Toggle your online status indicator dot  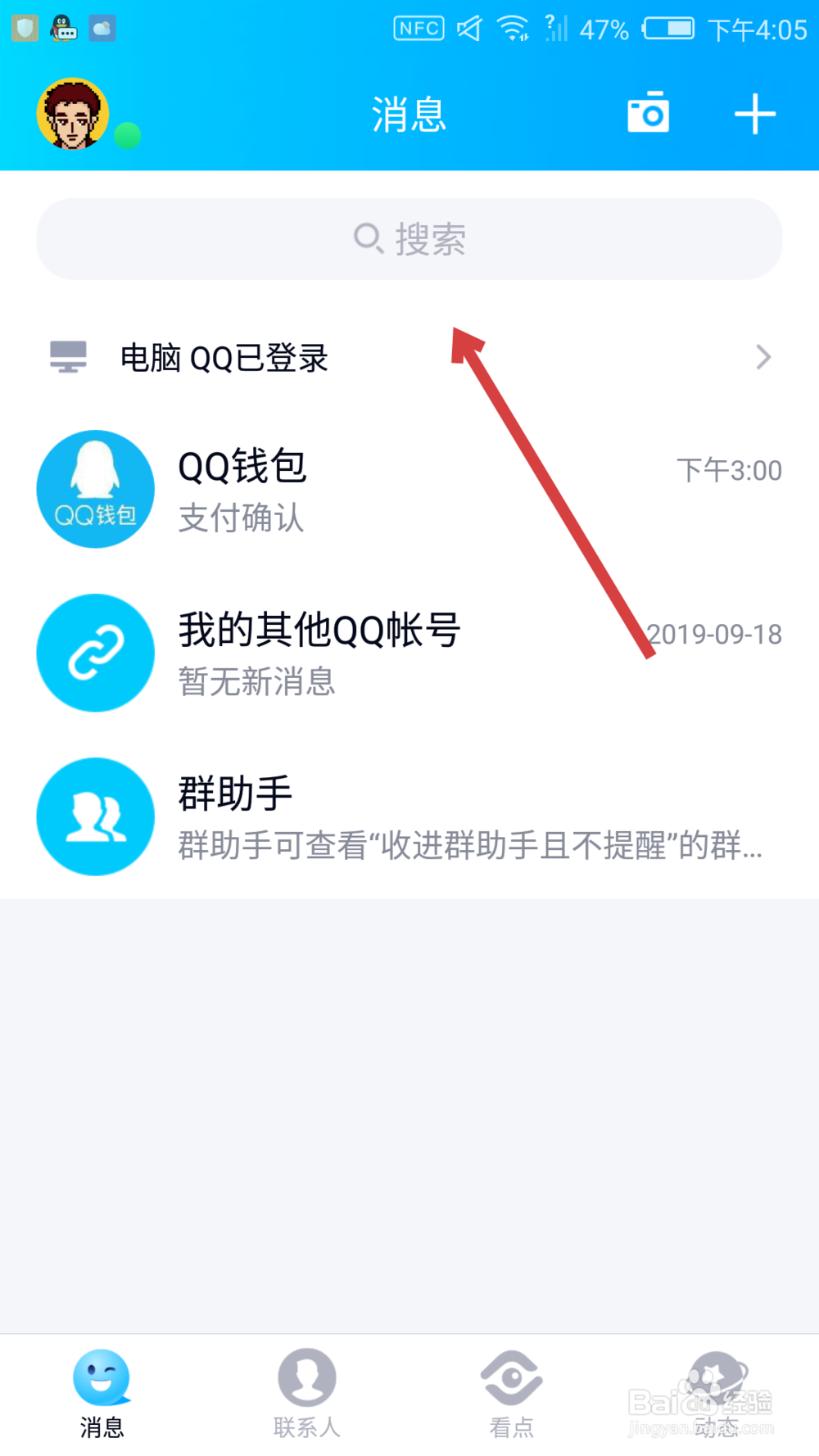[126, 136]
